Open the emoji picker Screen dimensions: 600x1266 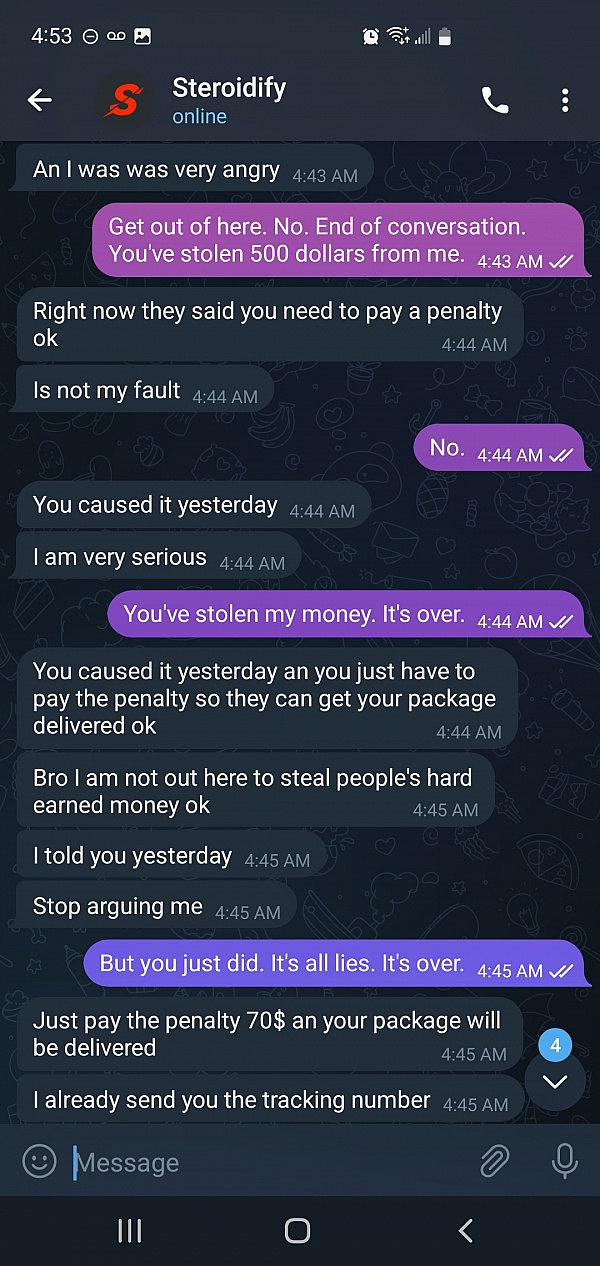(x=40, y=1161)
